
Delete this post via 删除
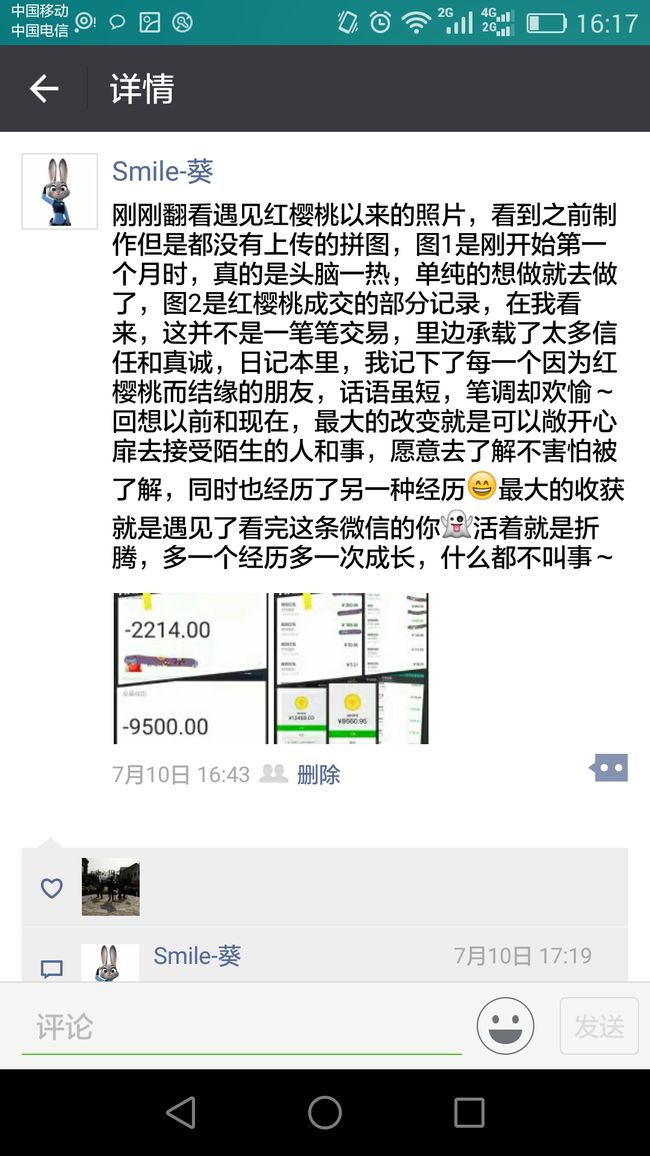click(x=318, y=774)
